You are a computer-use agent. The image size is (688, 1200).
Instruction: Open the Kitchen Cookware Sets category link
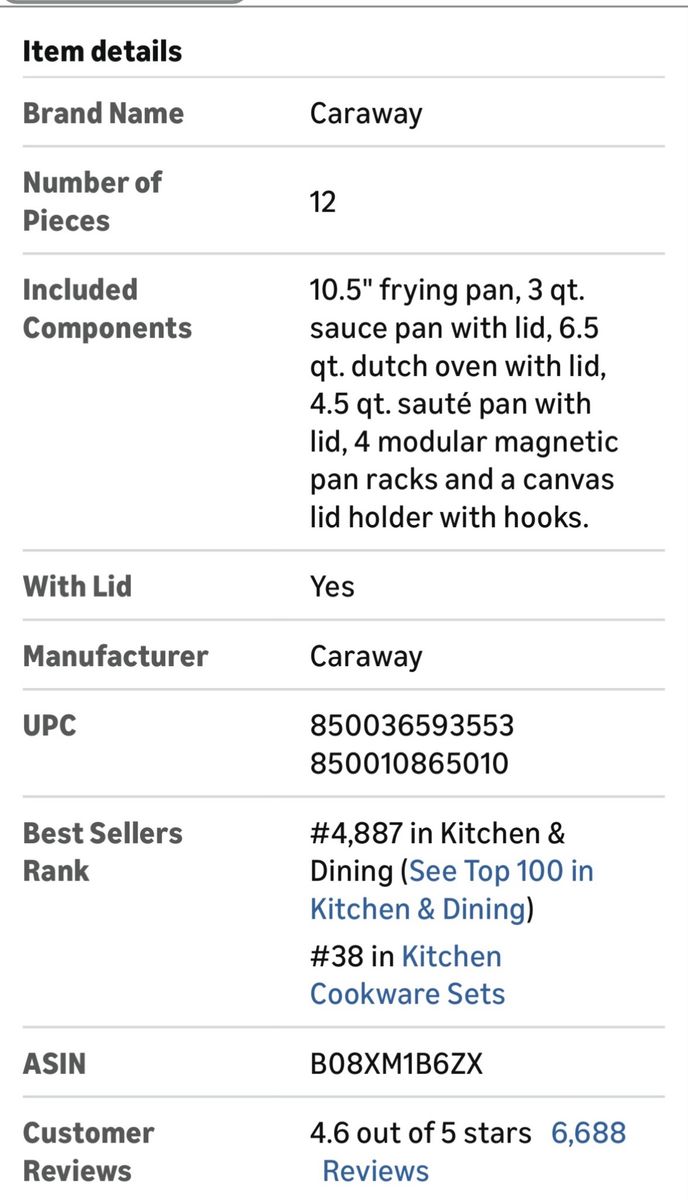pyautogui.click(x=407, y=975)
